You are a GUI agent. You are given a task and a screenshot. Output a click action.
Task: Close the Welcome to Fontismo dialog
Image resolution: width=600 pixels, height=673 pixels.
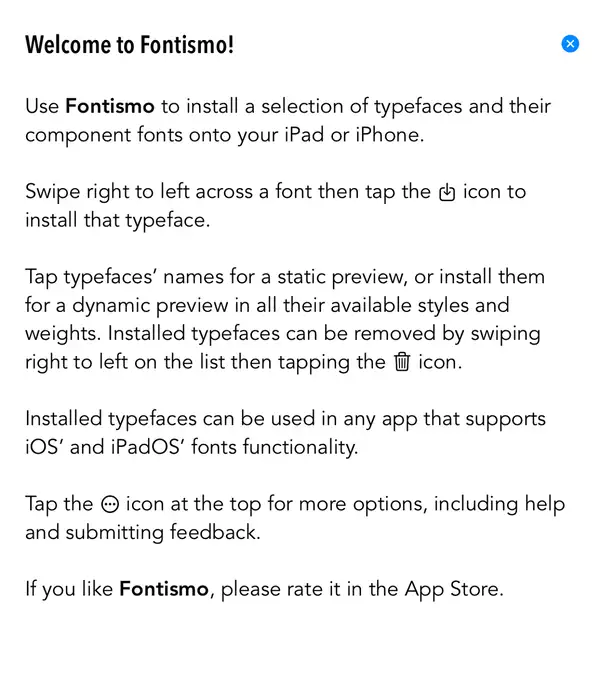pyautogui.click(x=570, y=44)
